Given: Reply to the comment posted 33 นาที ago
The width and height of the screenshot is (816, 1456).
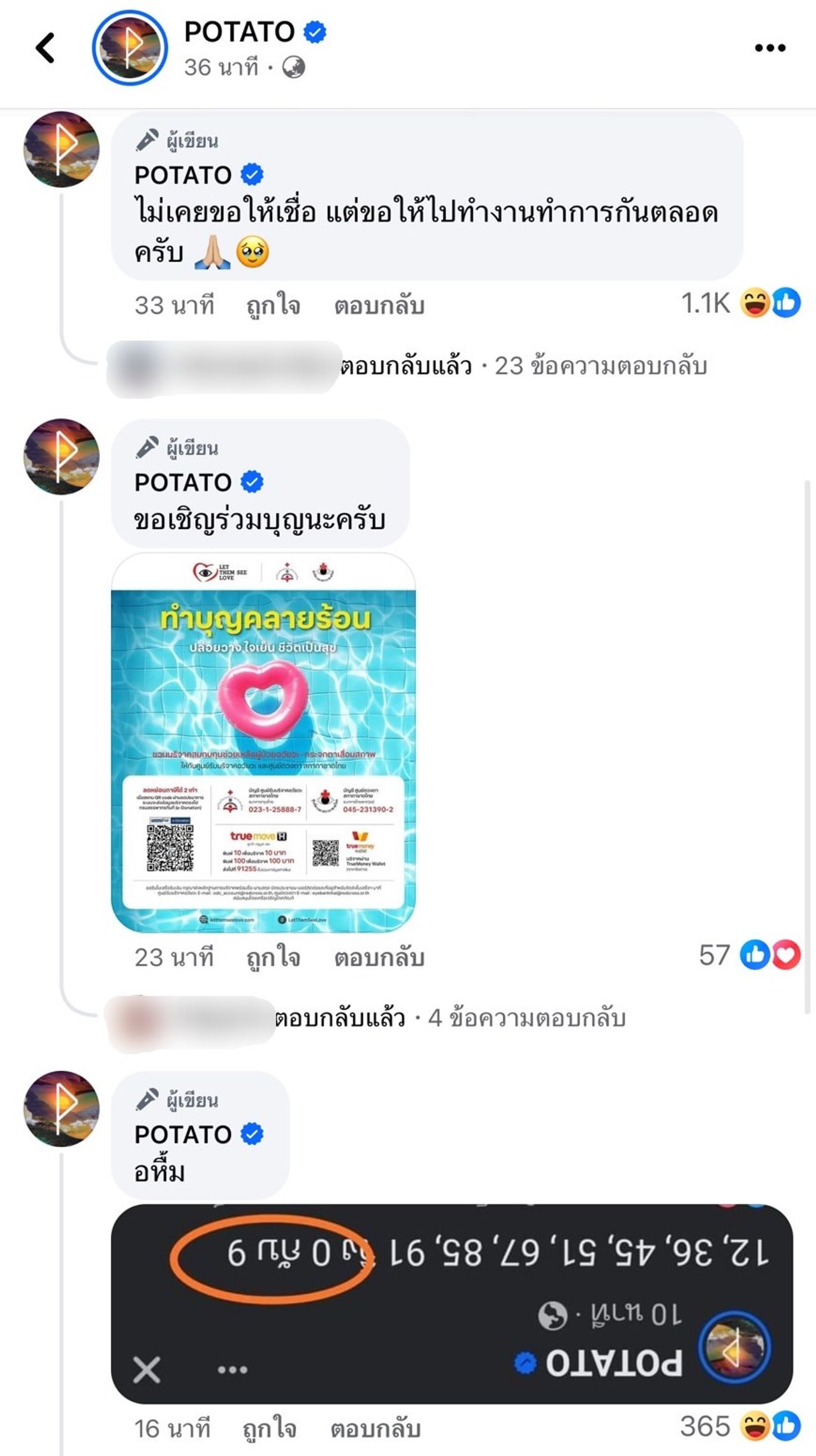Looking at the screenshot, I should pyautogui.click(x=379, y=306).
